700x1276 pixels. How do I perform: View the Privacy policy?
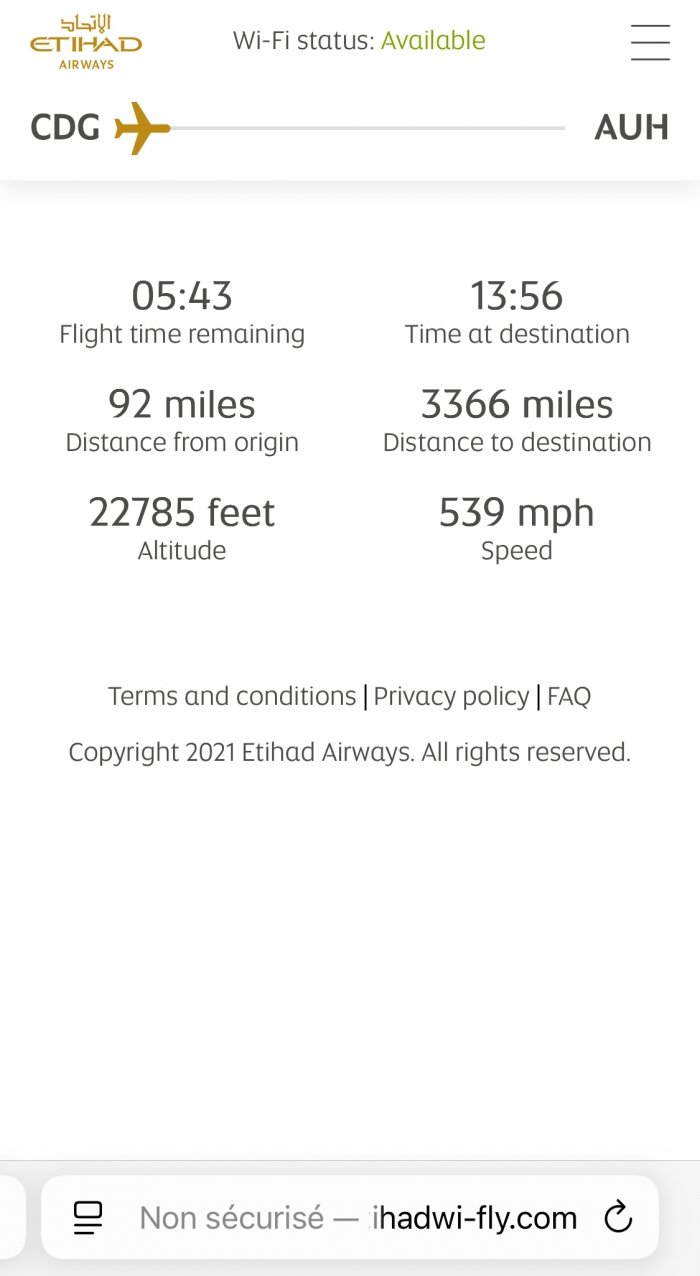451,696
